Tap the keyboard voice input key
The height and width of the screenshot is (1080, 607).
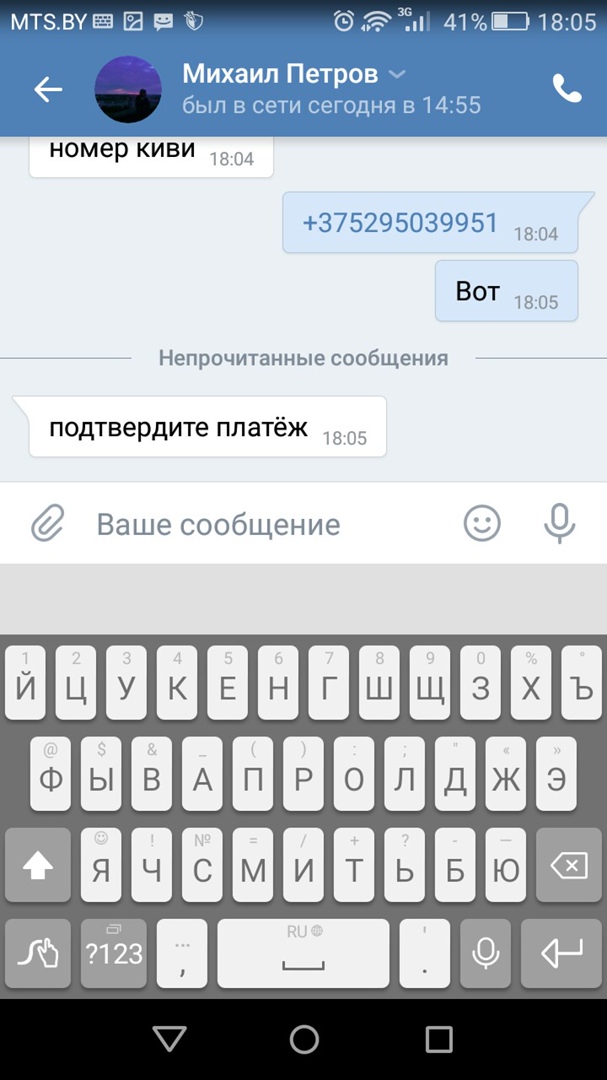click(x=485, y=953)
